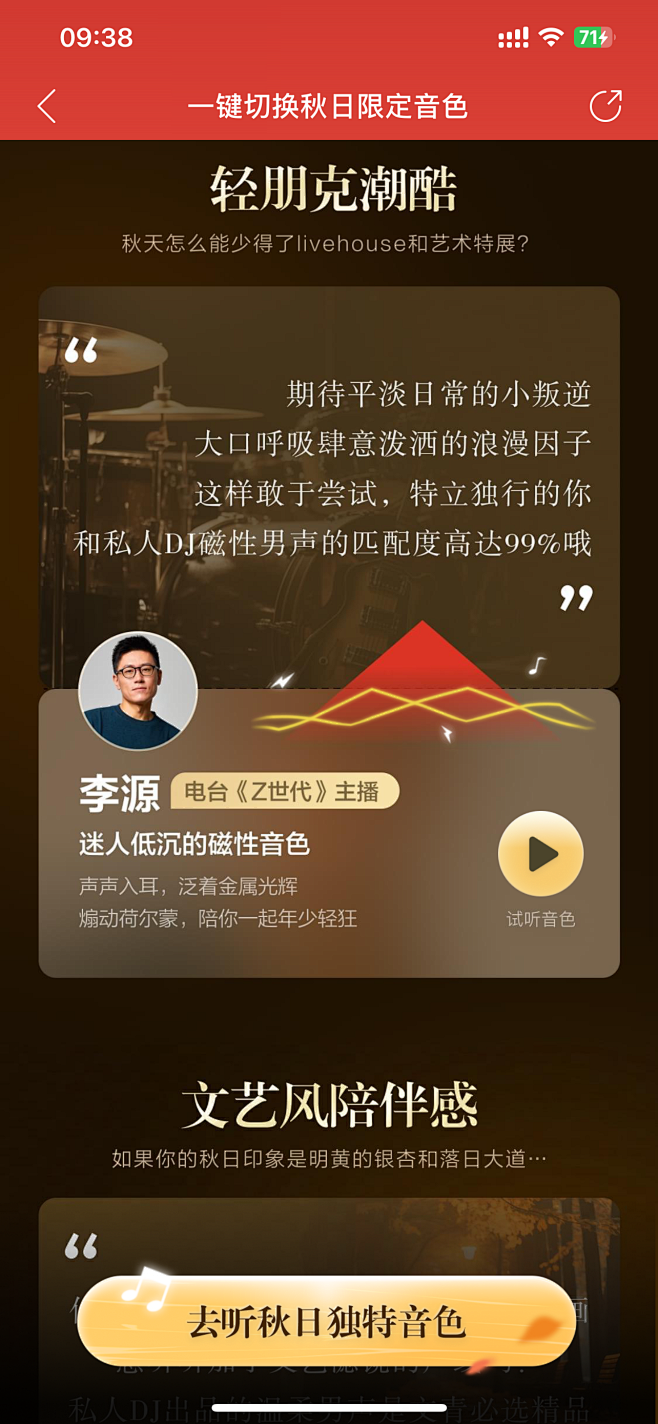Viewport: 658px width, 1424px height.
Task: Play Li Yuan's voice sample
Action: click(x=540, y=854)
